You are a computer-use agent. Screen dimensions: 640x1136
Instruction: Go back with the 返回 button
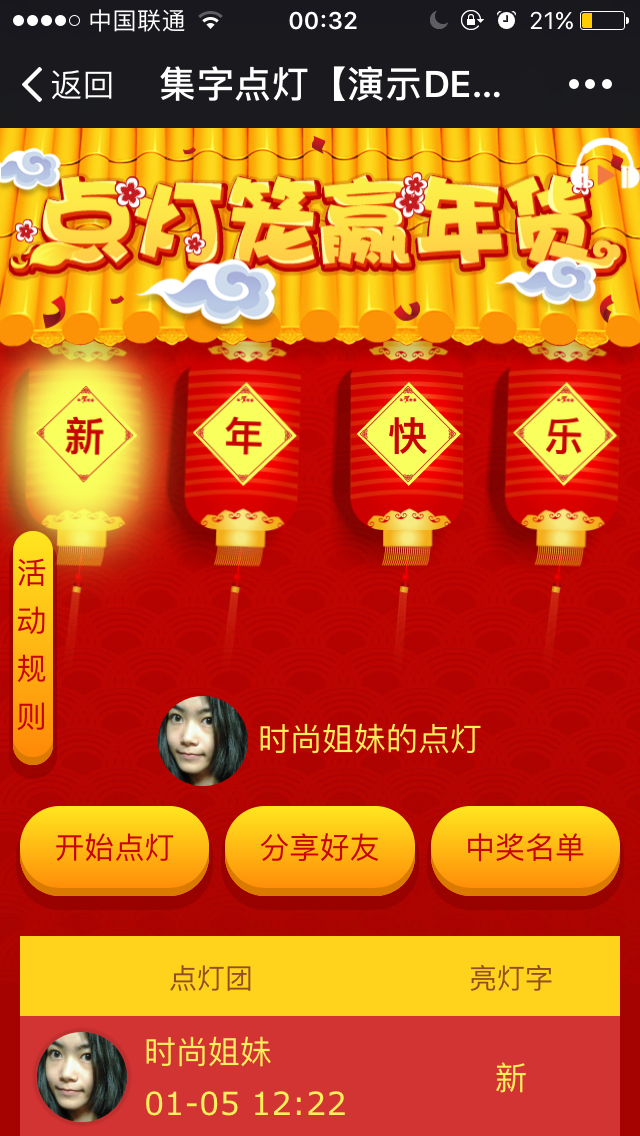pos(66,86)
